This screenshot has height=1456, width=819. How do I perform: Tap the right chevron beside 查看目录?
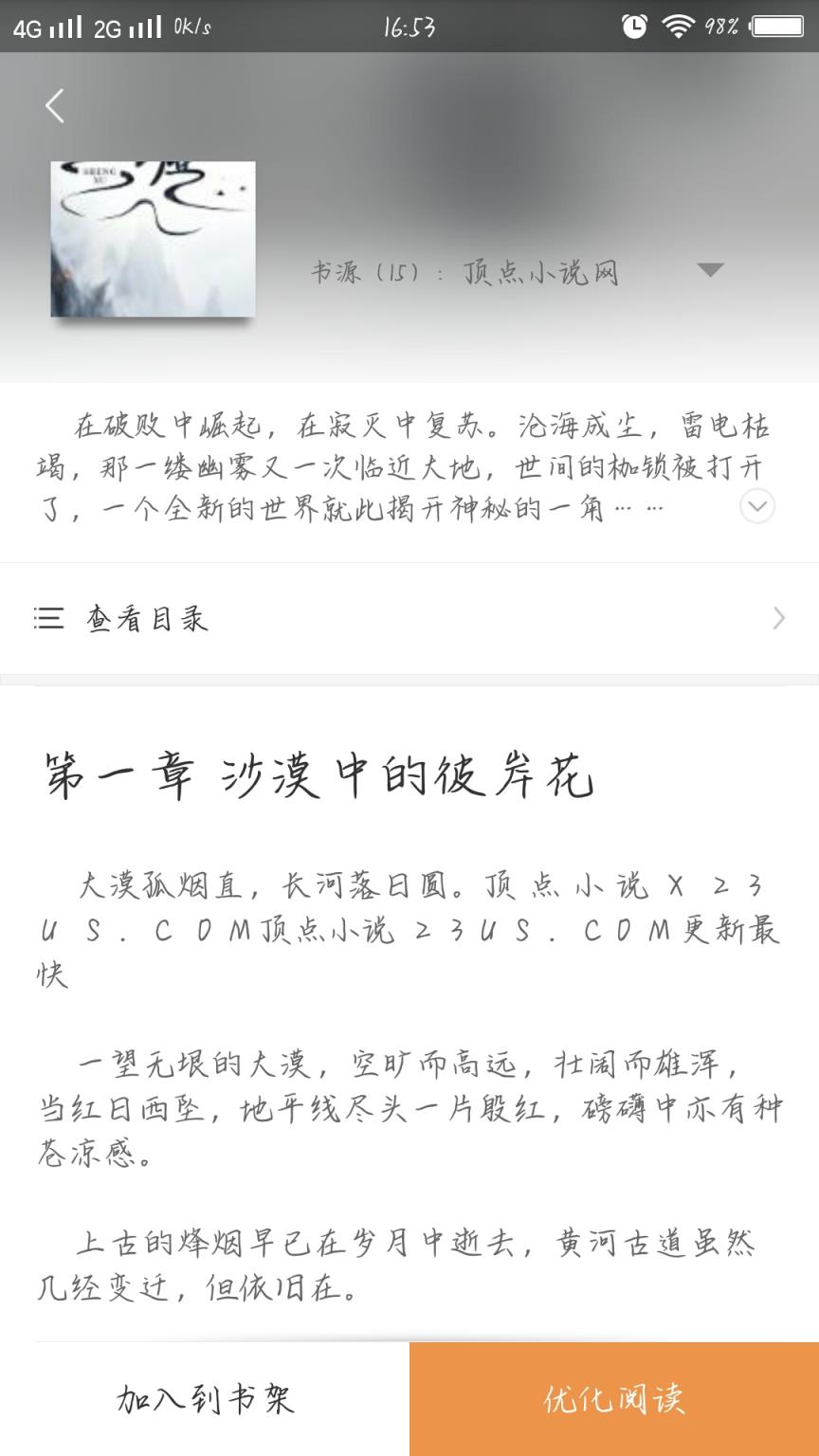[x=779, y=618]
